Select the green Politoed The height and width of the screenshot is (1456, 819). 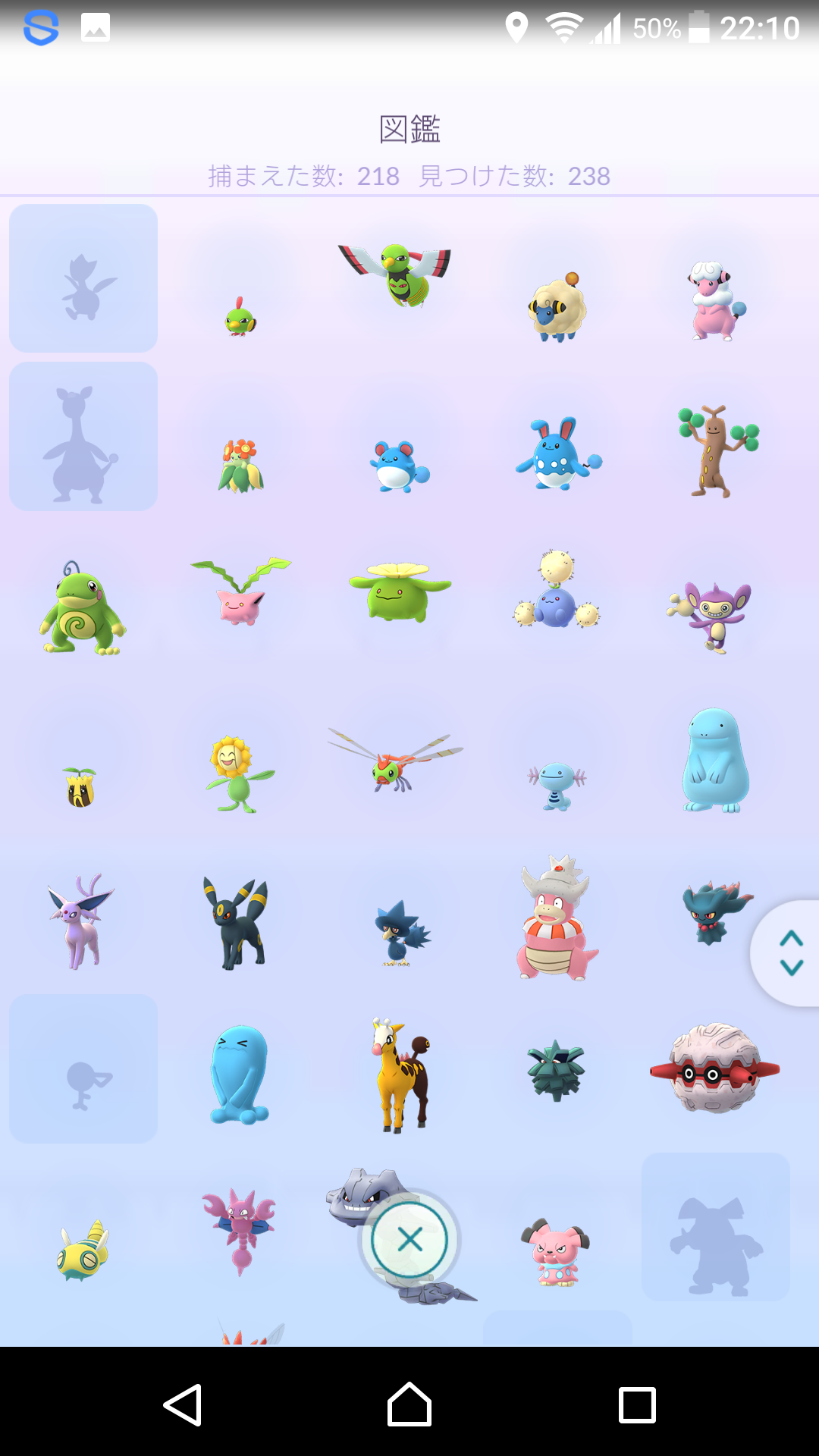[x=83, y=609]
